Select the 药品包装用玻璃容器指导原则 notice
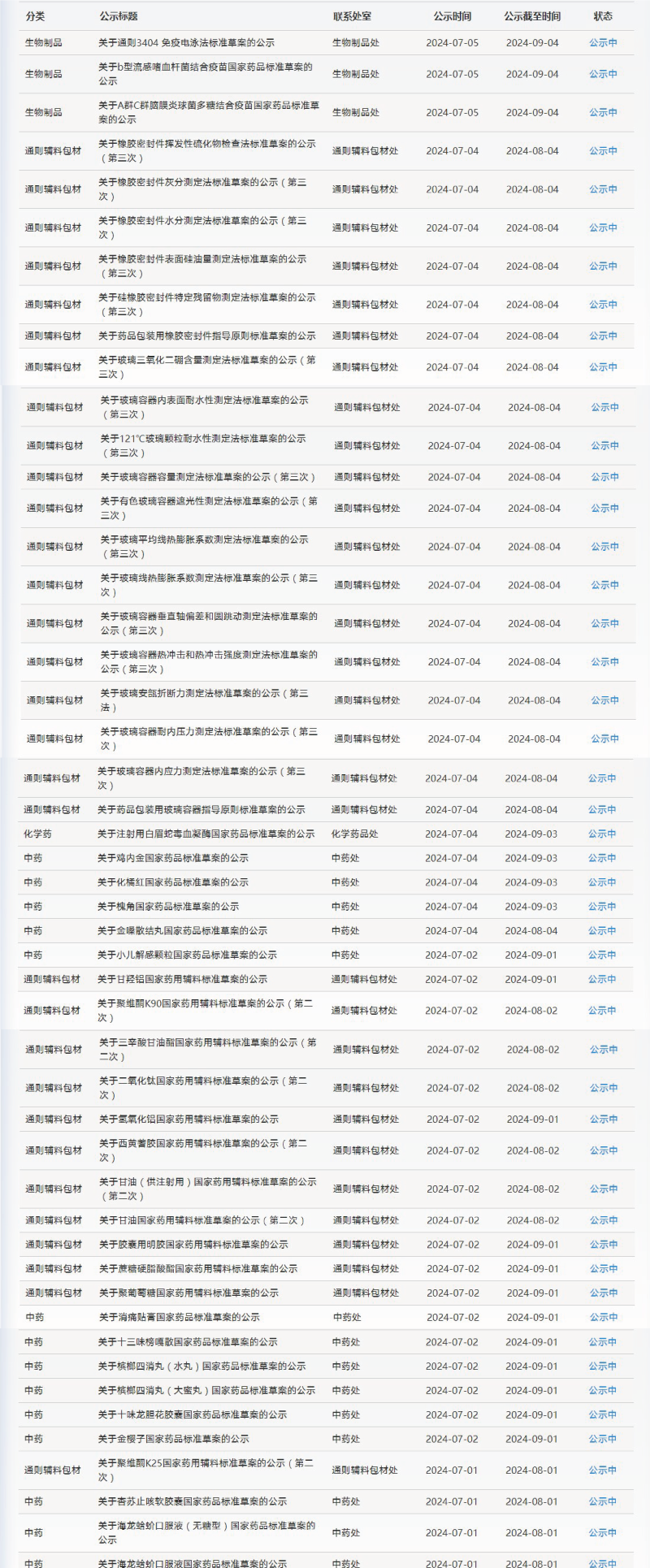650x1568 pixels. pyautogui.click(x=201, y=809)
